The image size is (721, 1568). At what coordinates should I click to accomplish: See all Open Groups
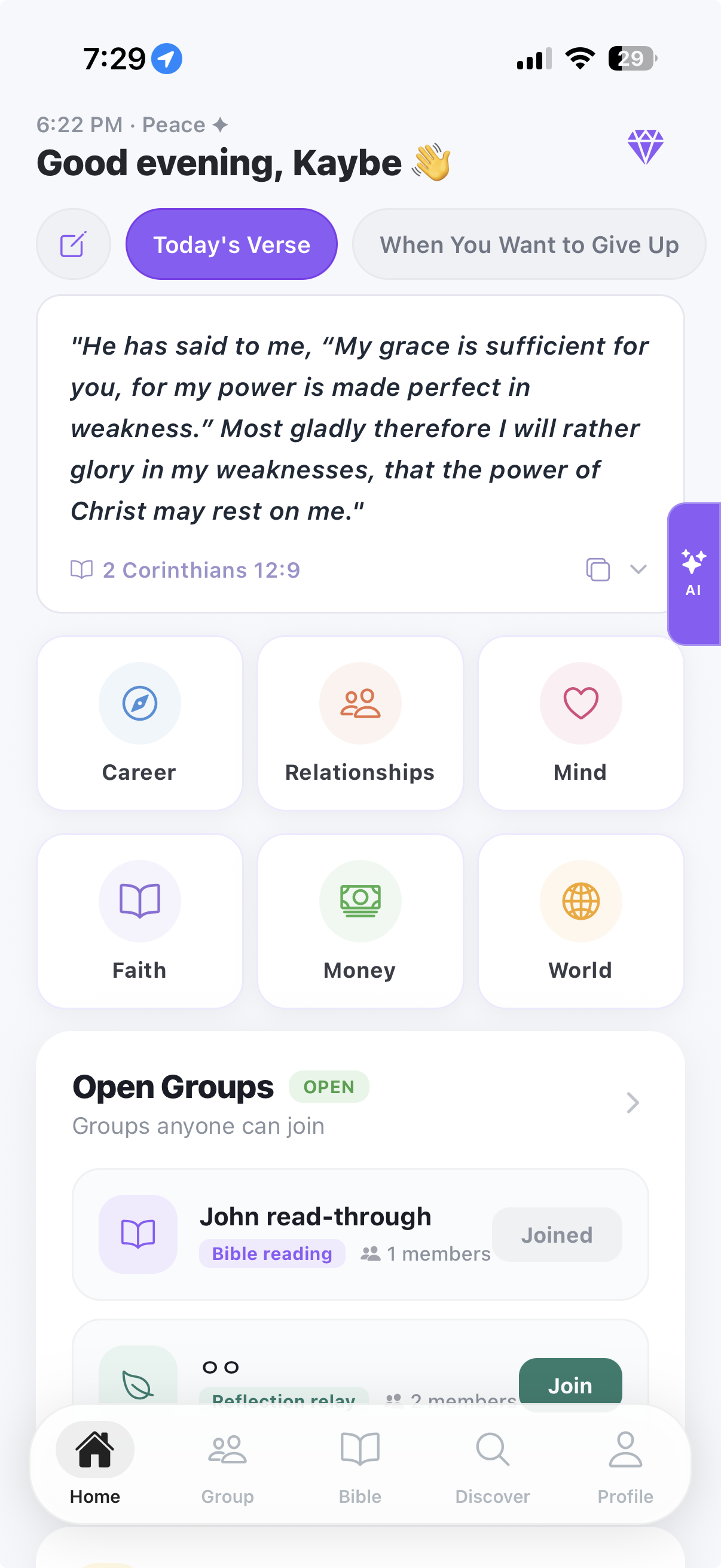[x=633, y=1102]
